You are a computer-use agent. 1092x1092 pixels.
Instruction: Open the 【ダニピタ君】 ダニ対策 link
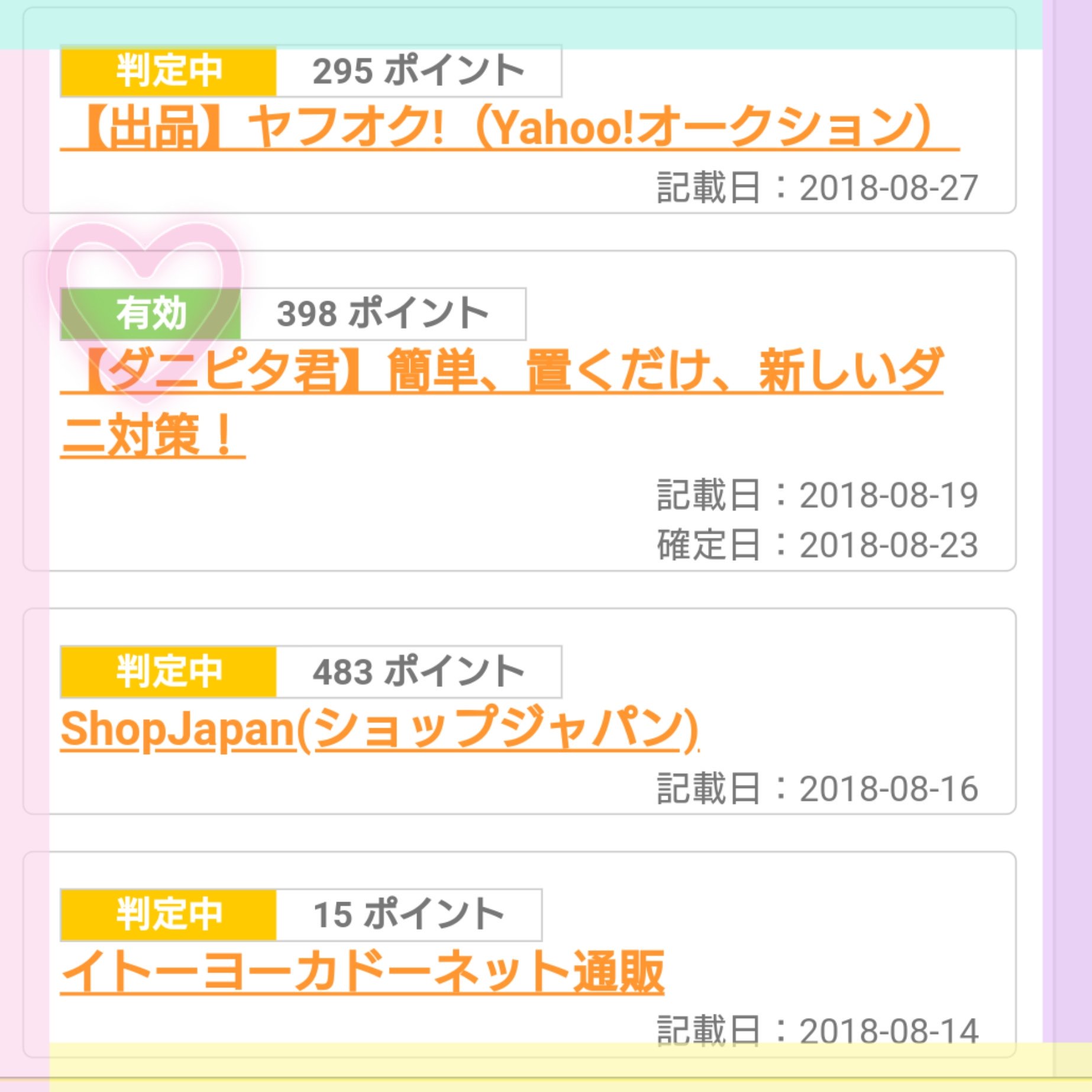pos(502,402)
